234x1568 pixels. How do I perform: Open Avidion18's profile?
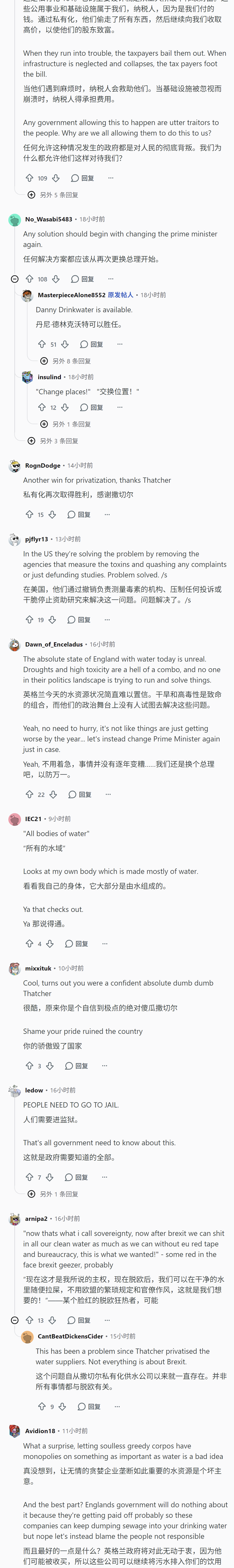coord(40,1431)
